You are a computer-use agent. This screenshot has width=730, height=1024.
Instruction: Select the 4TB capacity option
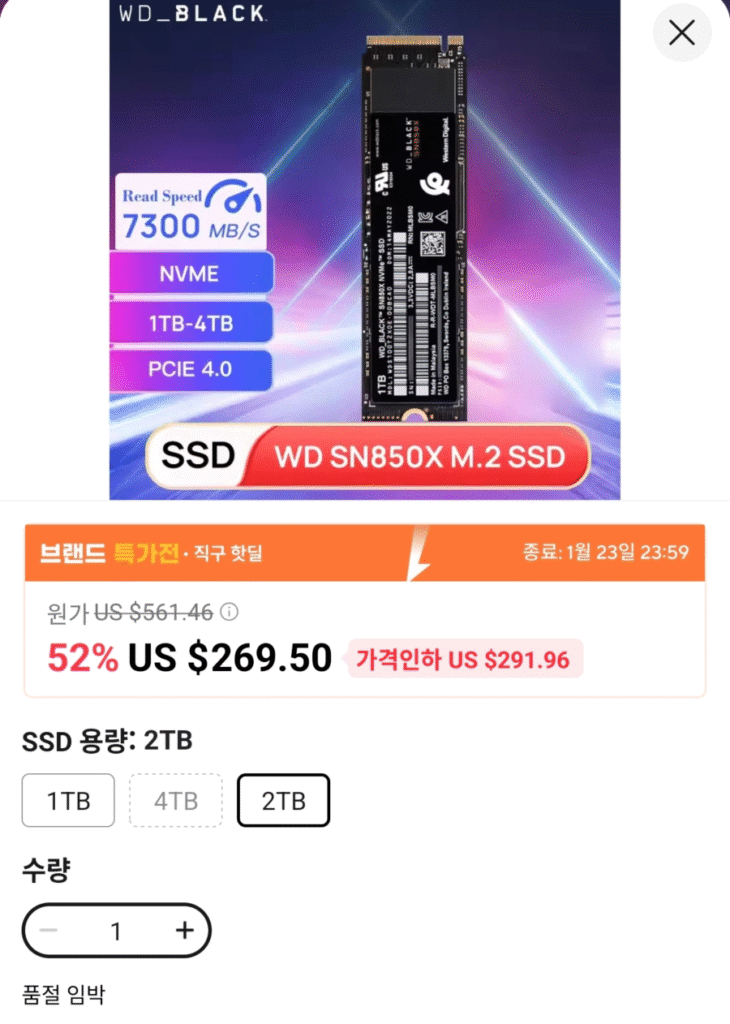pyautogui.click(x=175, y=800)
